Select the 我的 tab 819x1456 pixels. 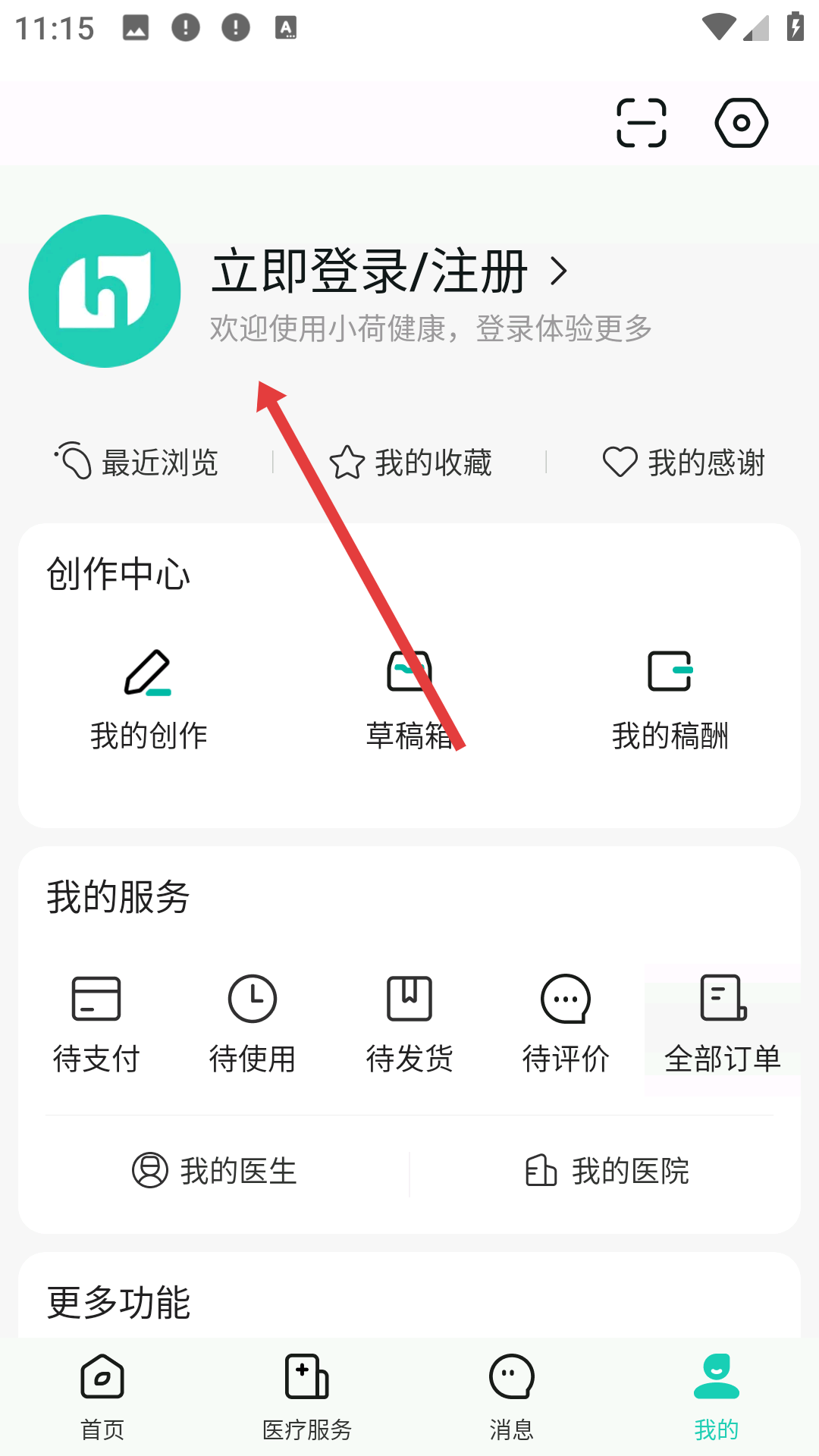pyautogui.click(x=717, y=1397)
